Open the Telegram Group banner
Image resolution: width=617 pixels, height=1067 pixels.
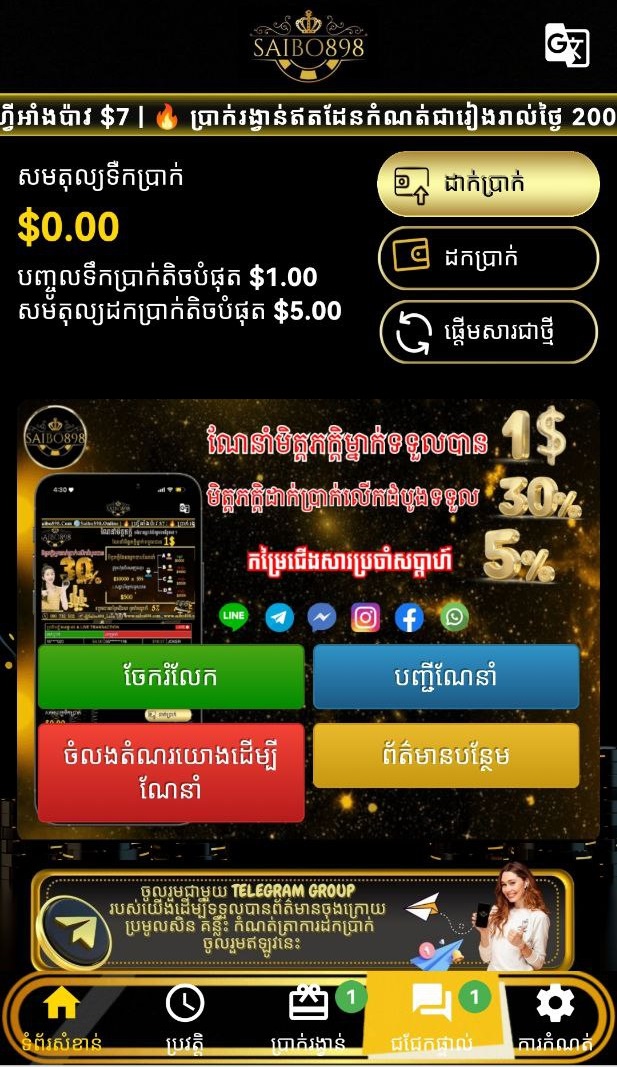coord(300,920)
